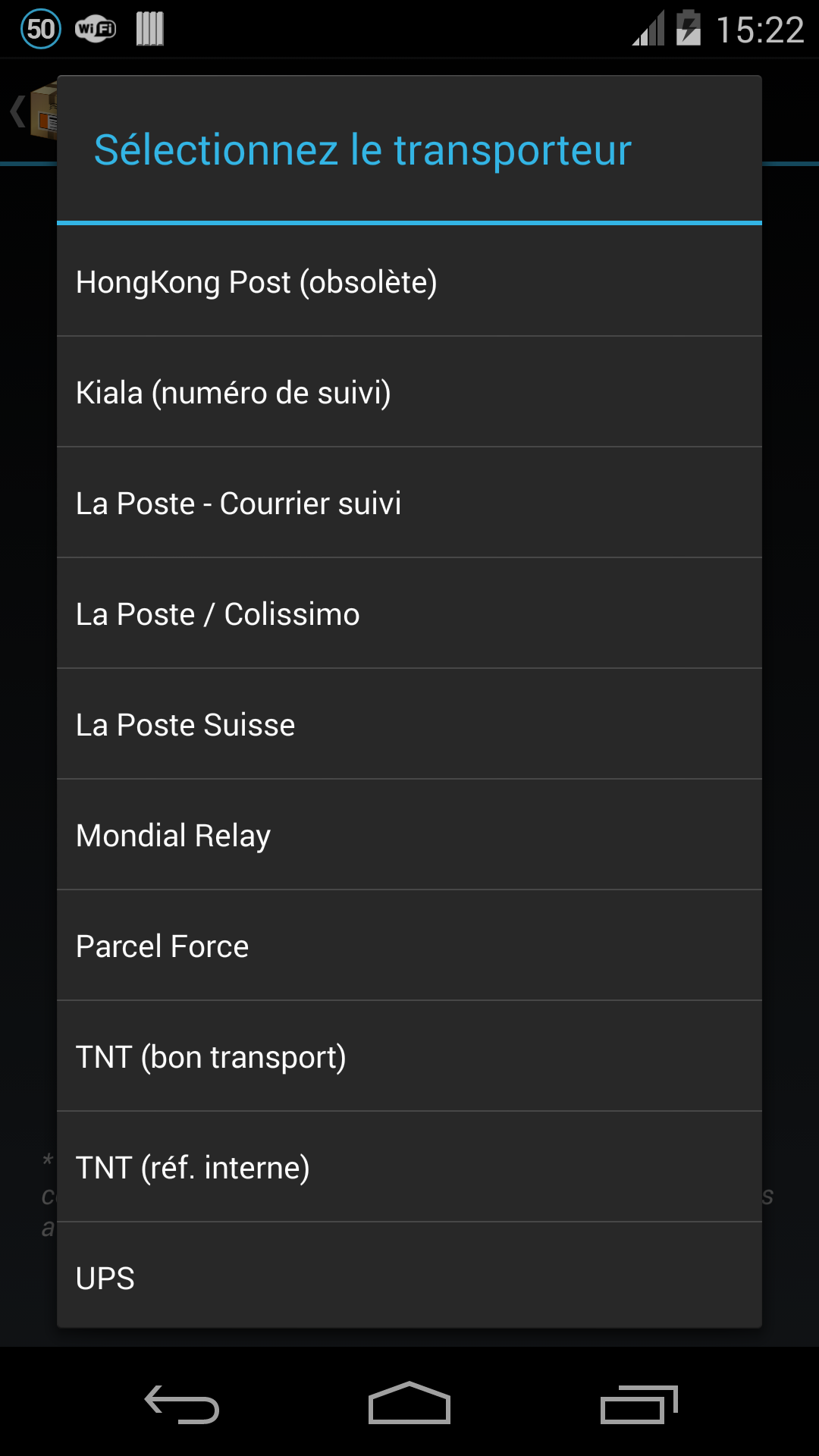Select TNT (bon transport)
This screenshot has width=819, height=1456.
pos(409,1057)
